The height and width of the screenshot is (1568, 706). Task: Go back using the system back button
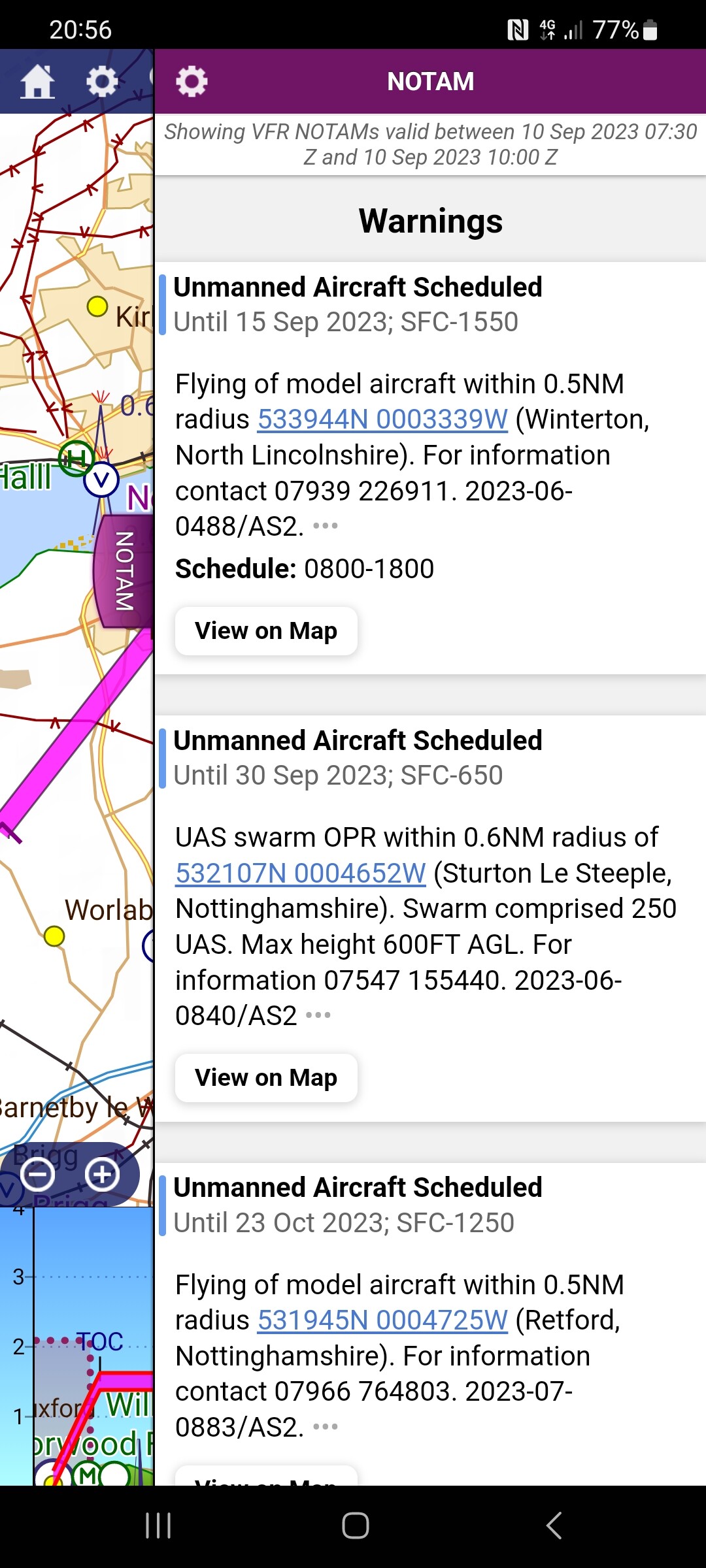pos(554,1526)
